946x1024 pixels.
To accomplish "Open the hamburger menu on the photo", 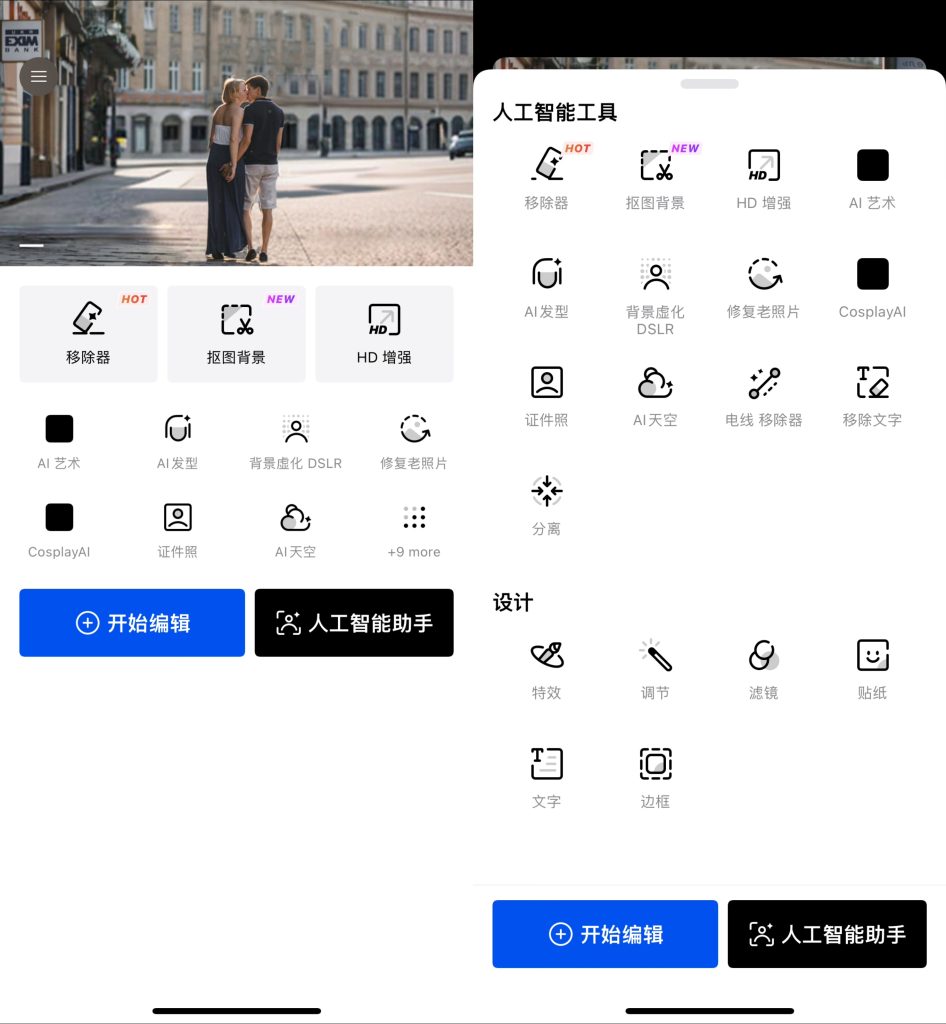I will (38, 76).
